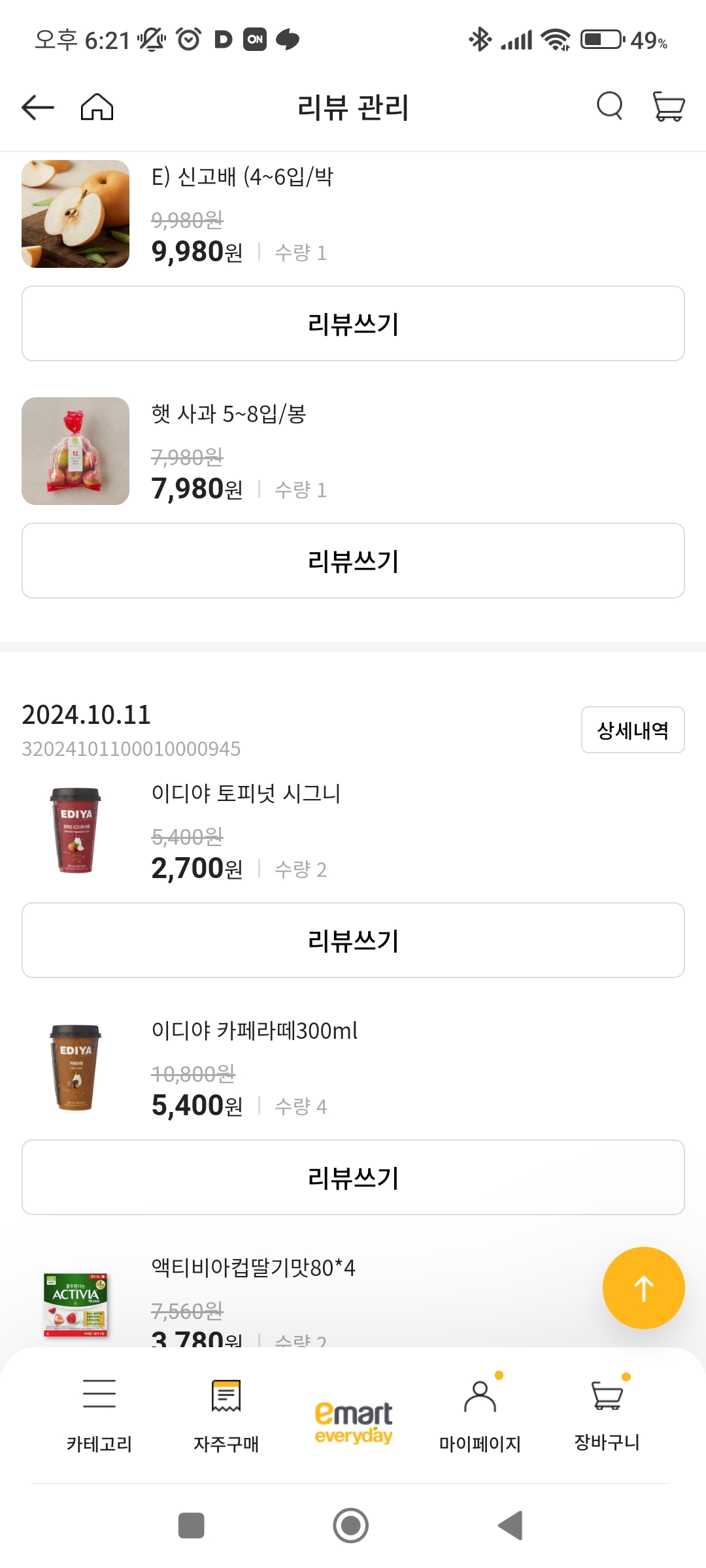Open the search icon
Image resolution: width=706 pixels, height=1568 pixels.
[x=609, y=106]
